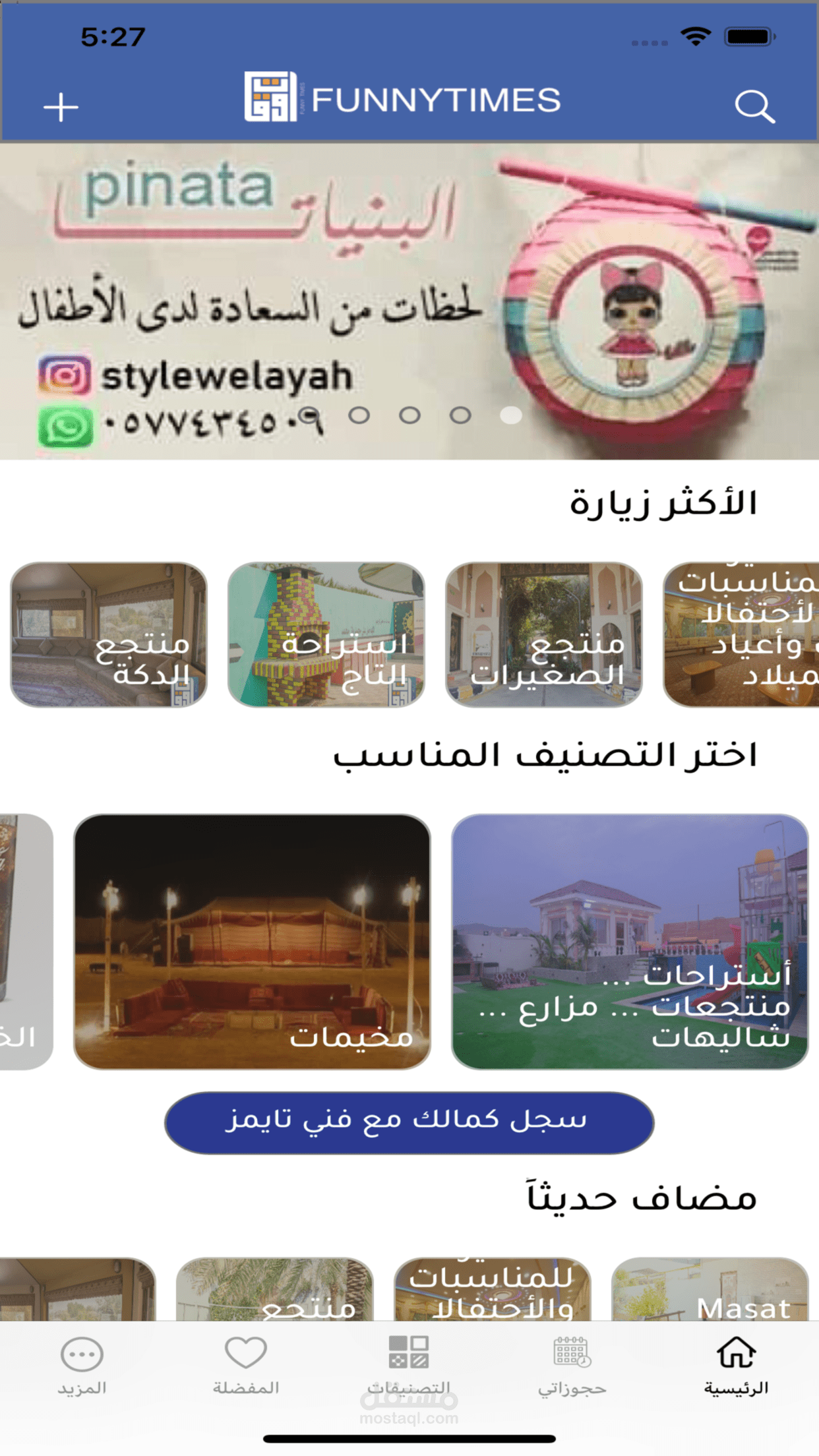819x1456 pixels.
Task: Open the استراحة التاج card
Action: (x=326, y=634)
